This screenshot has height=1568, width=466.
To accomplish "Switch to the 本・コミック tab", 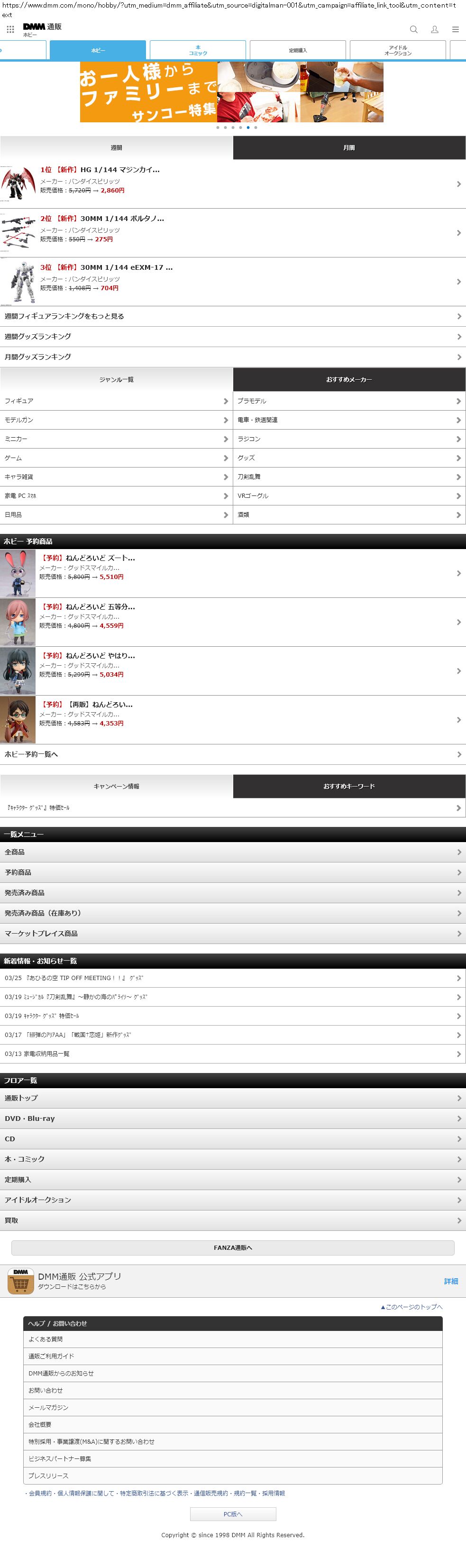I will pos(198,51).
